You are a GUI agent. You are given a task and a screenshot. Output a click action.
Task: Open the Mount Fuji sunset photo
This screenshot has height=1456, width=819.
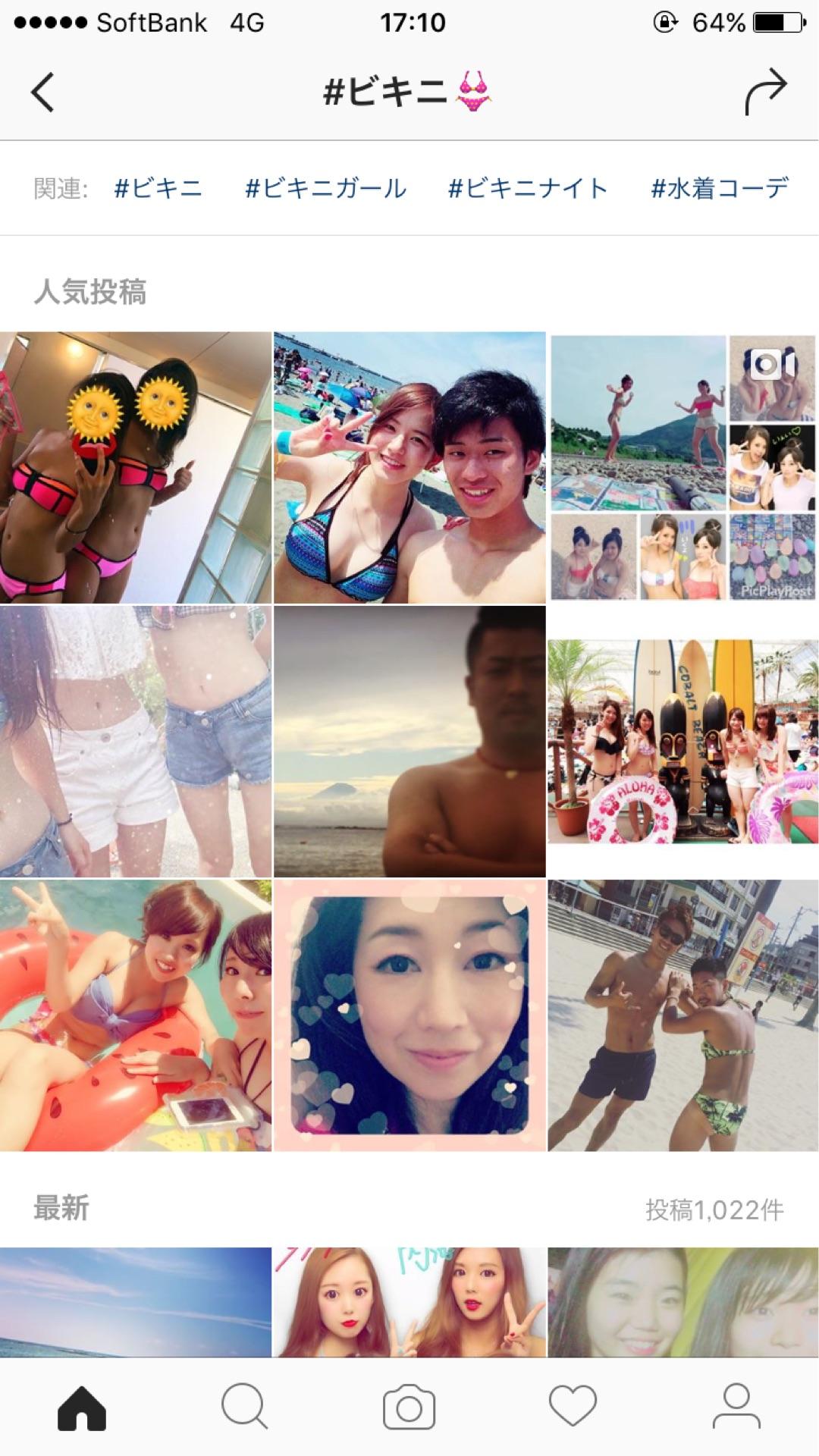[409, 741]
